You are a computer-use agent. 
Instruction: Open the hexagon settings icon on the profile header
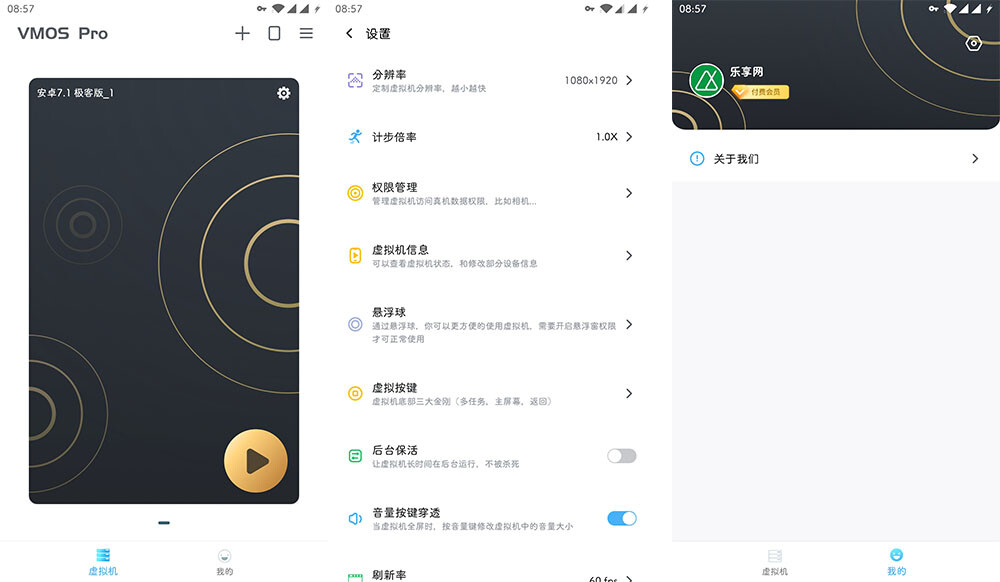[x=973, y=44]
